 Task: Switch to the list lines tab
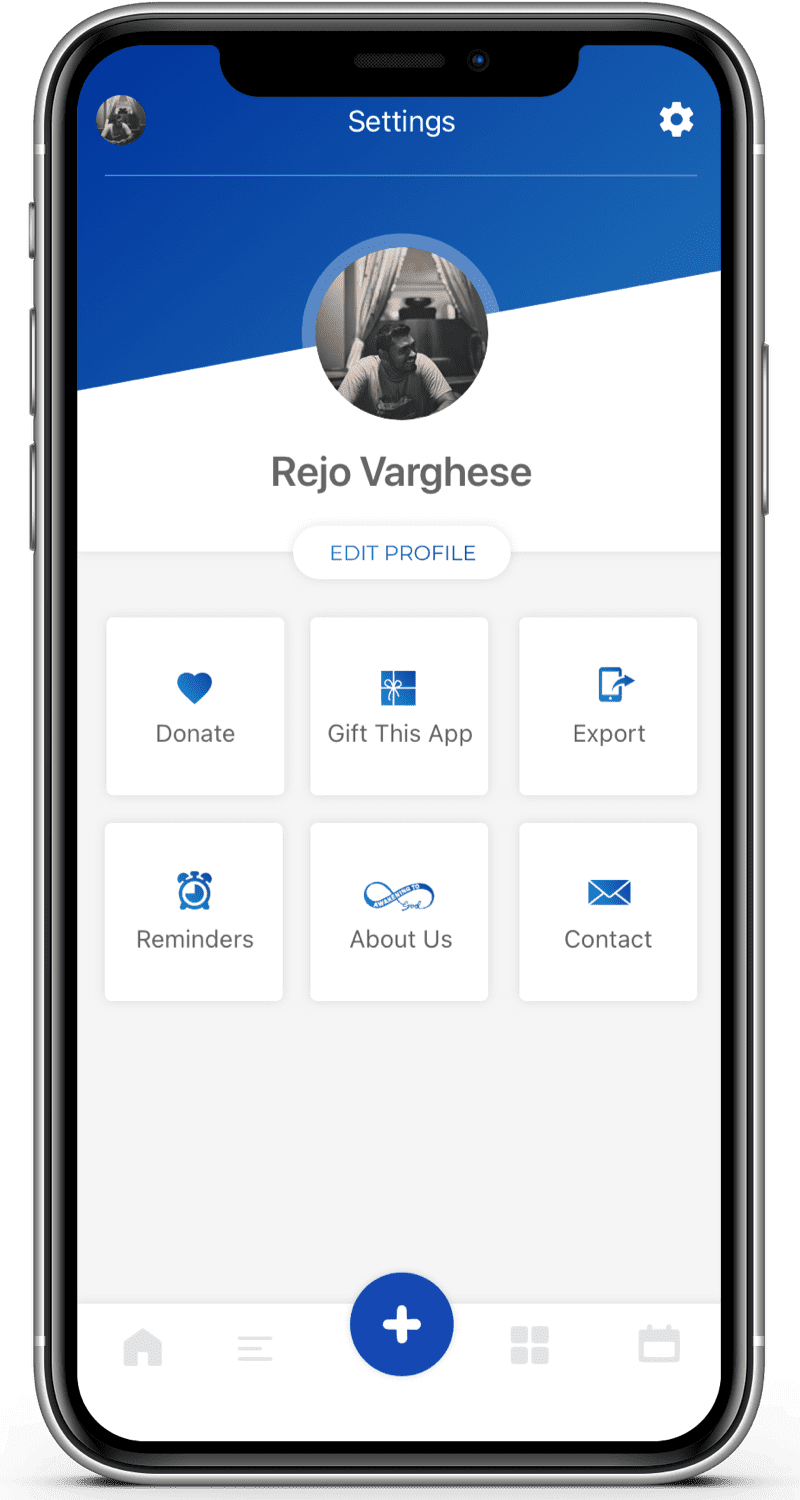click(x=255, y=1349)
